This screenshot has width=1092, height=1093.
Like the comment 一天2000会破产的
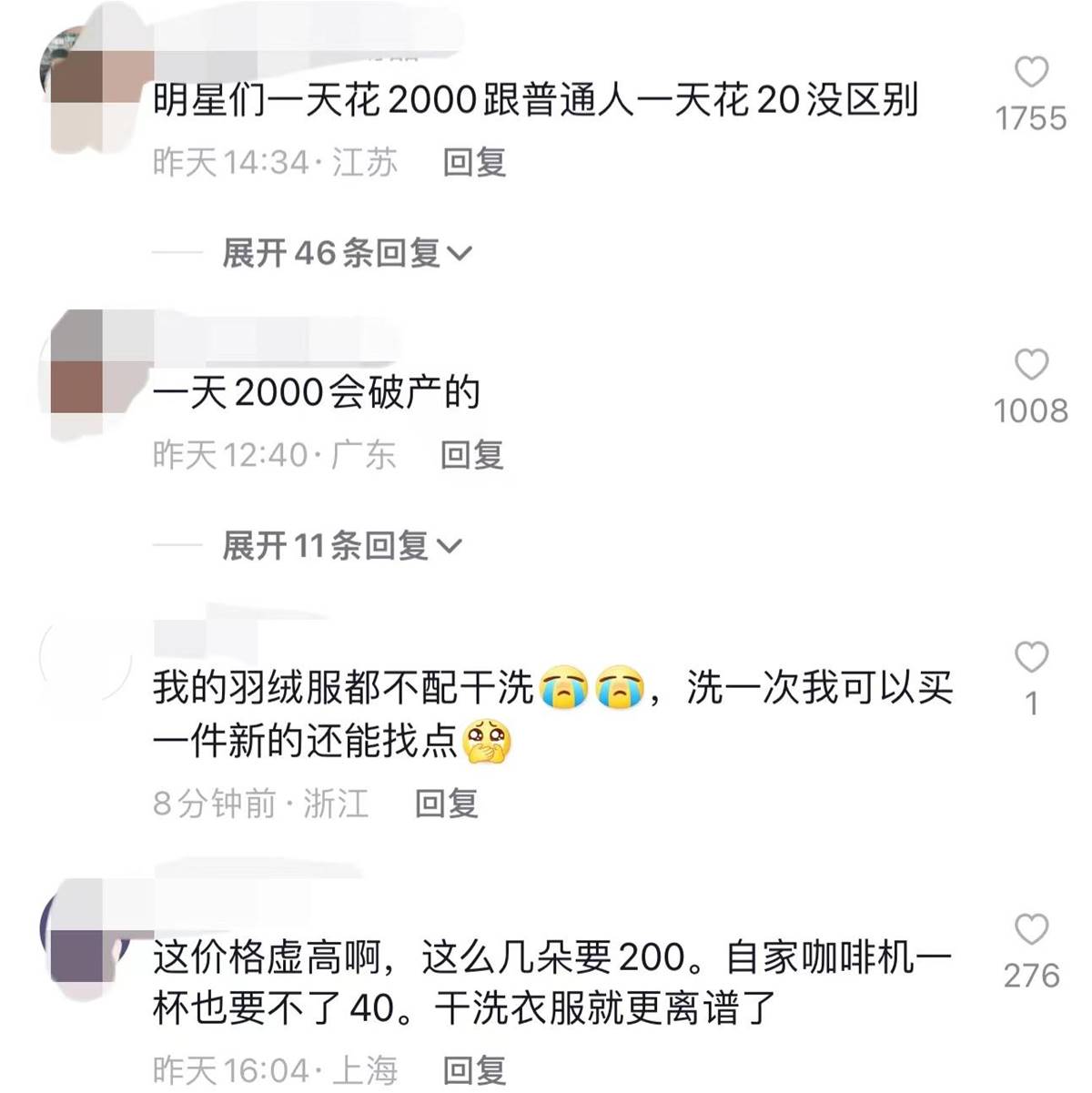(x=1031, y=365)
